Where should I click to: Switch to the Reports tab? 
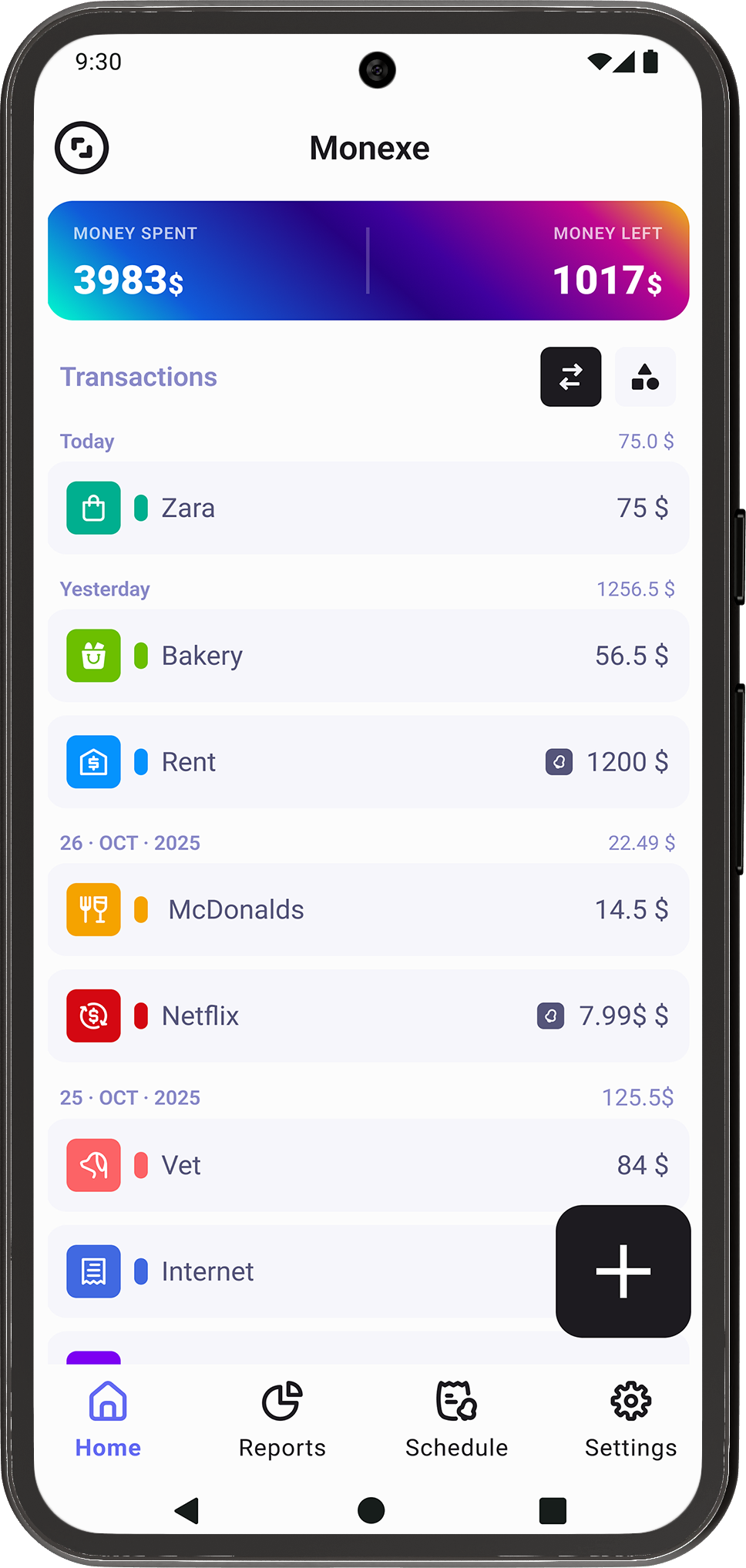[x=282, y=1419]
